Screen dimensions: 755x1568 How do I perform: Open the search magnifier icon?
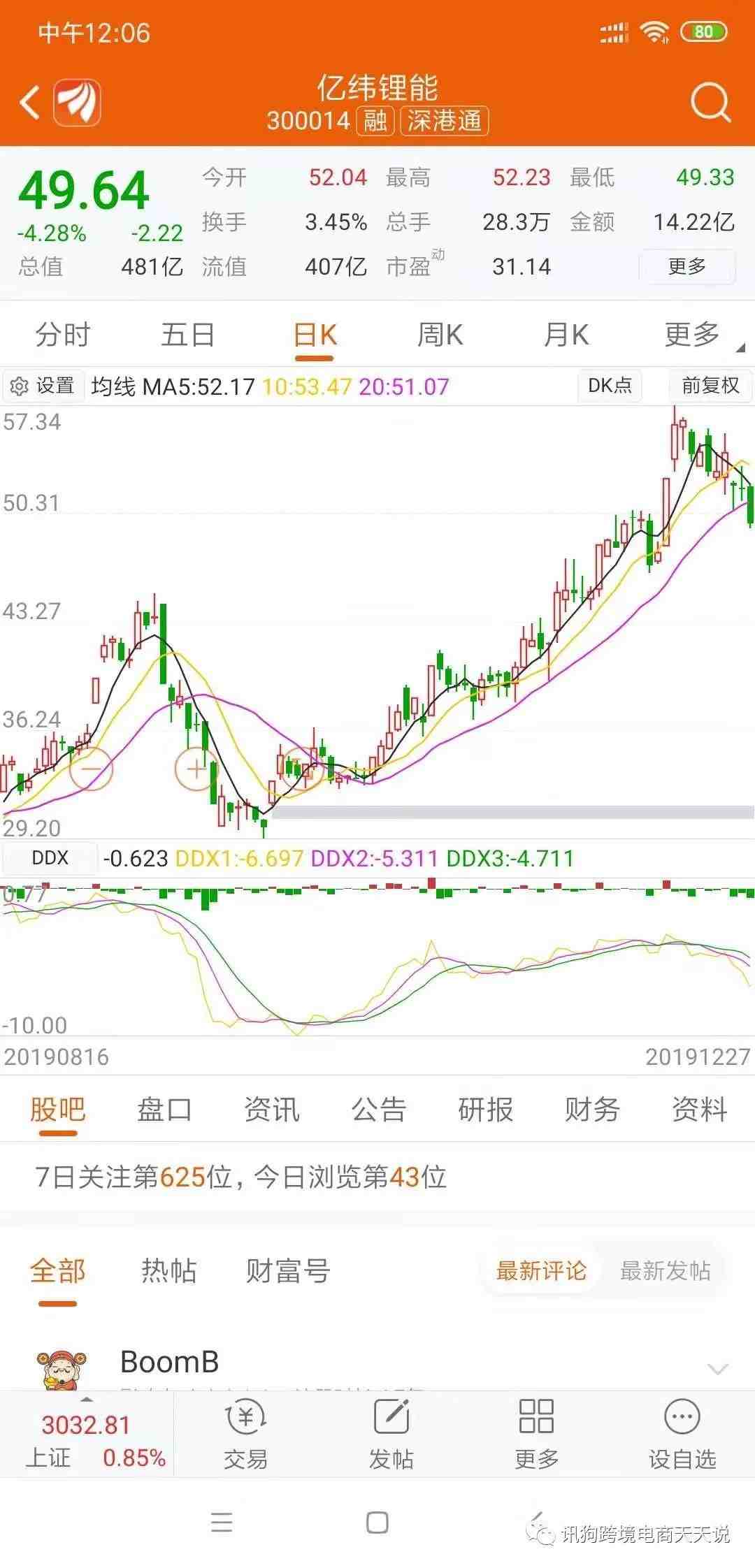pos(710,103)
